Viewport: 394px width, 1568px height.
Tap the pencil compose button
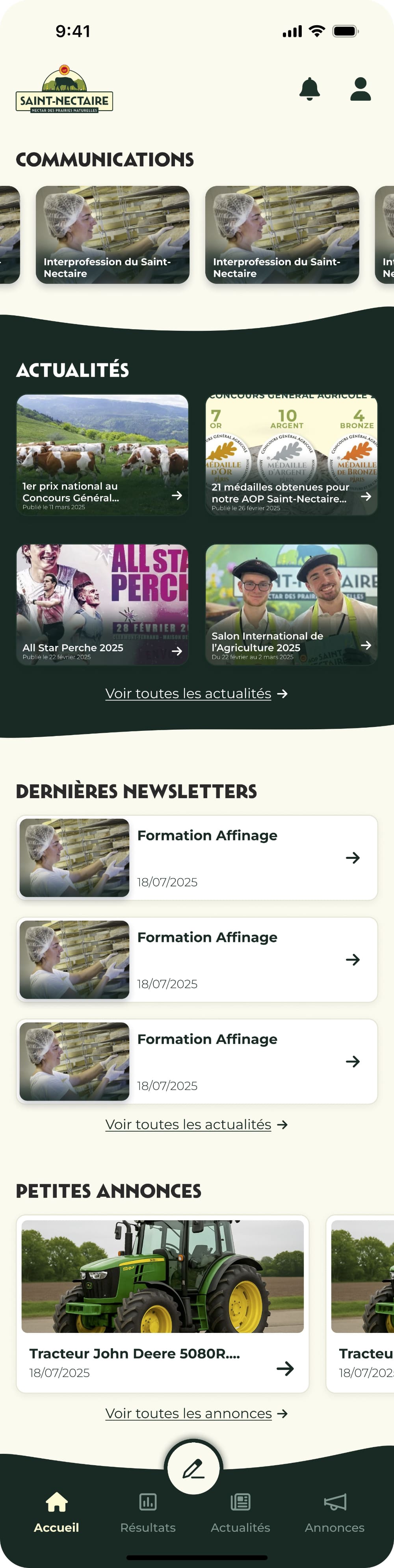pos(193,1469)
